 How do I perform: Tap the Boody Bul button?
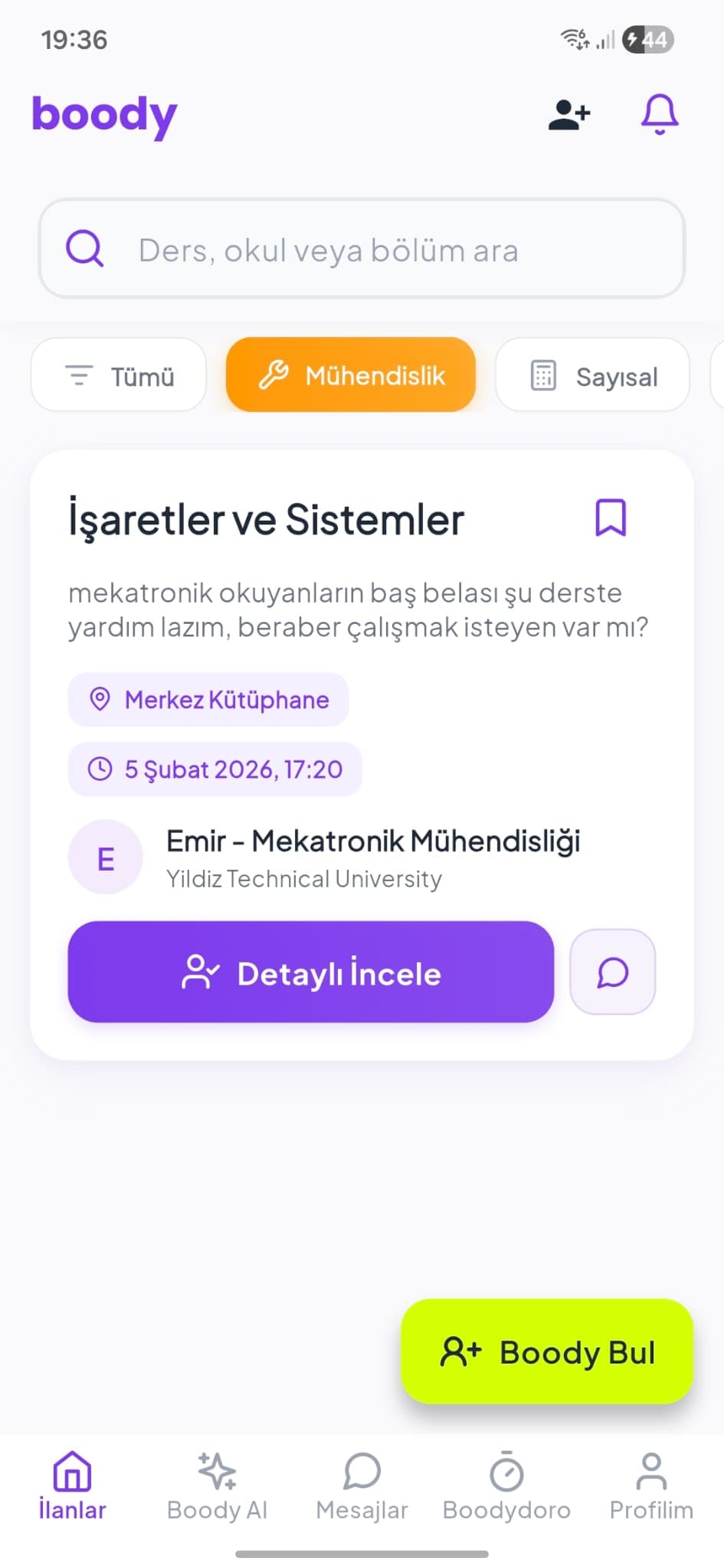coord(546,1352)
